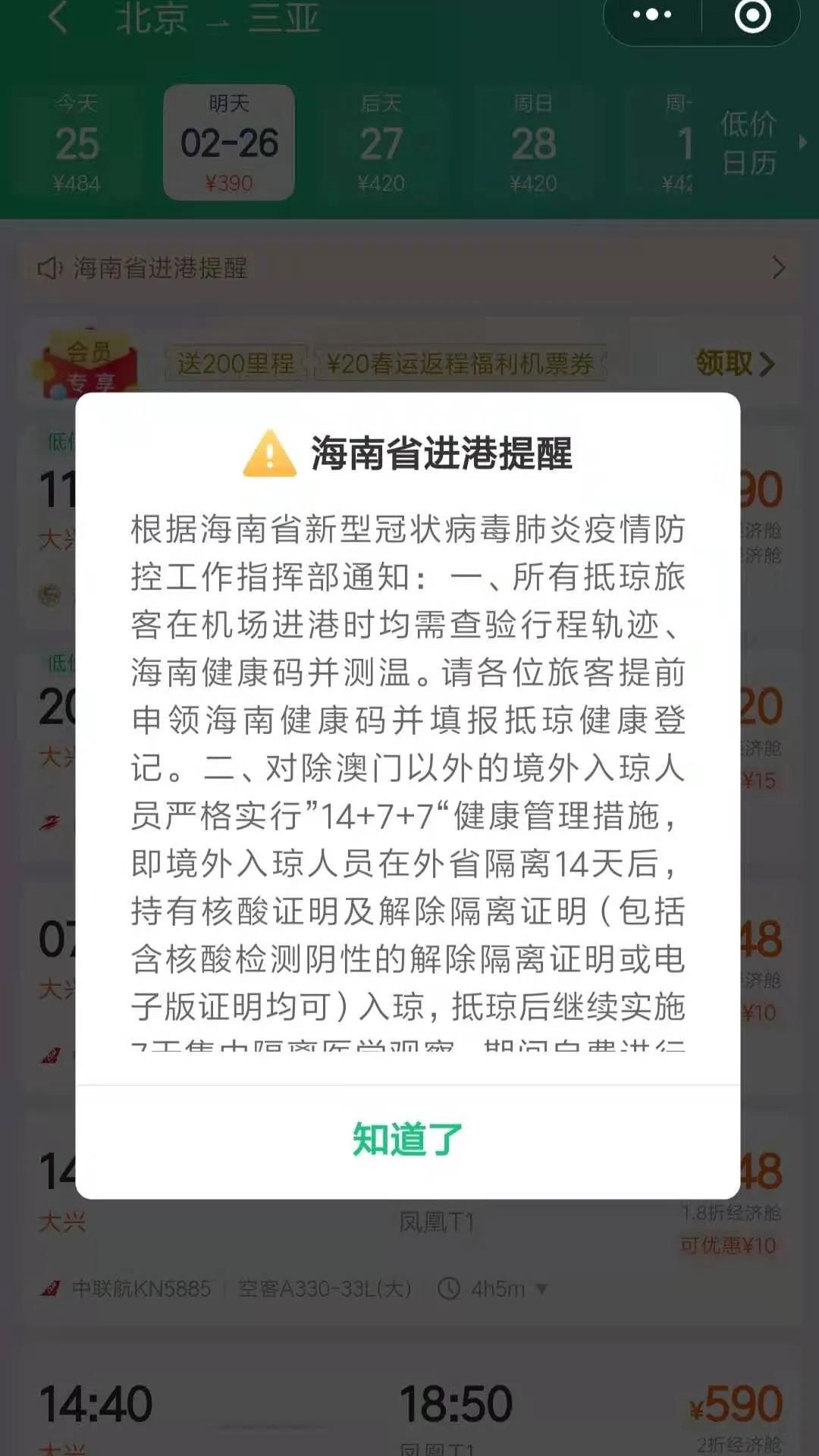Select today 25 date tab
819x1456 pixels.
(77, 143)
